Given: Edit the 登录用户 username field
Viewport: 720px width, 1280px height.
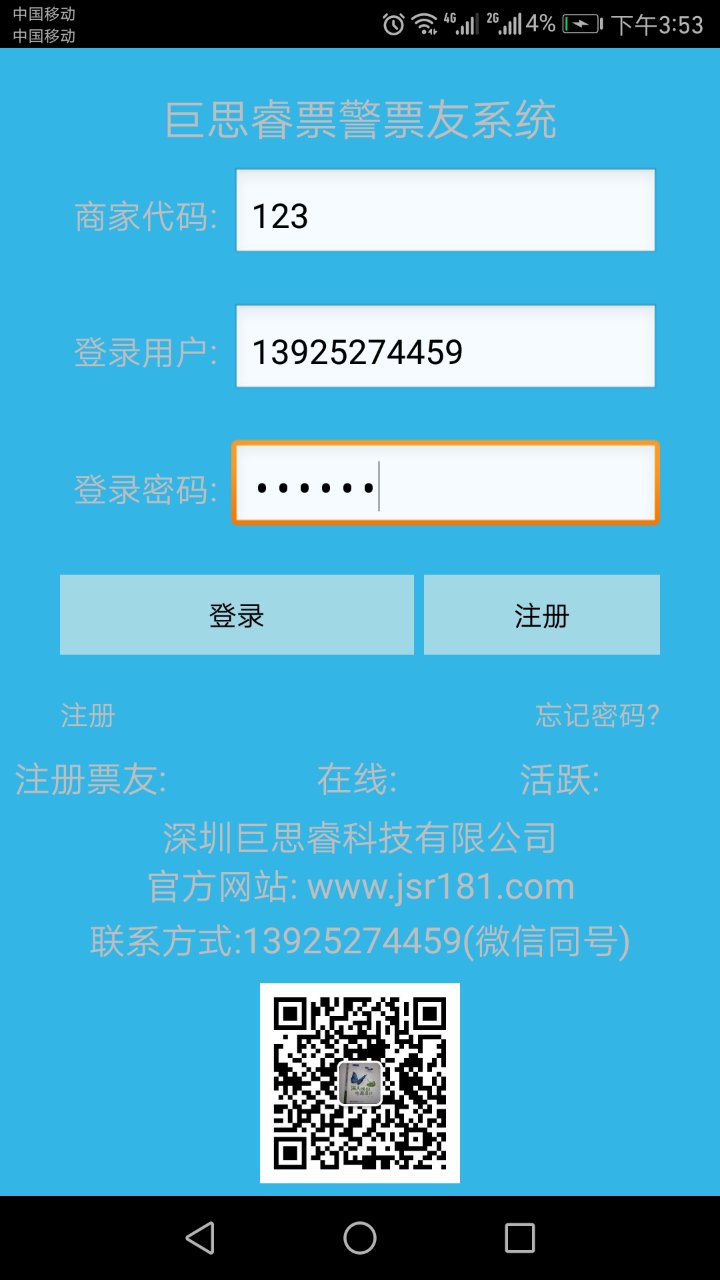Looking at the screenshot, I should [x=445, y=346].
